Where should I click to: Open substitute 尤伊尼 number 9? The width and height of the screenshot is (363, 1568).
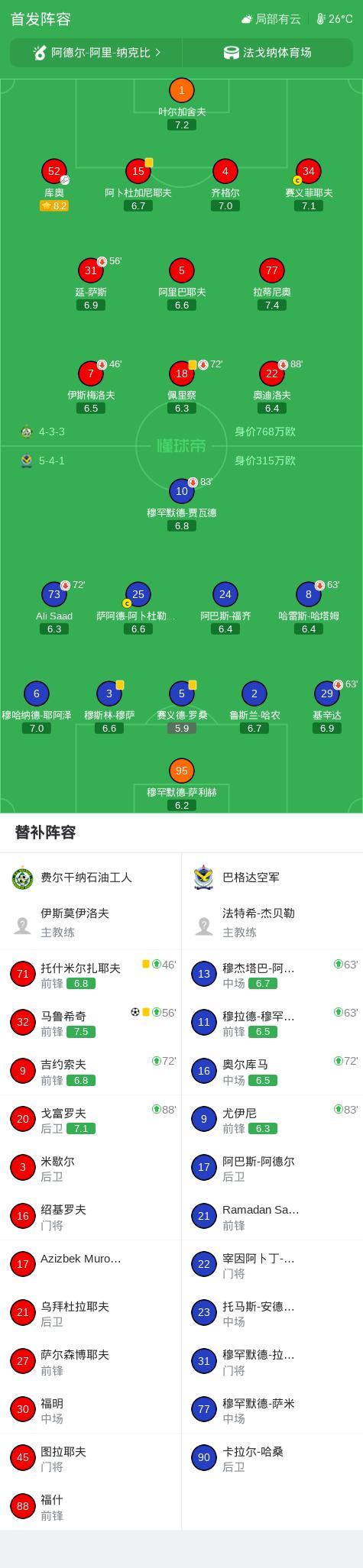point(272,1119)
